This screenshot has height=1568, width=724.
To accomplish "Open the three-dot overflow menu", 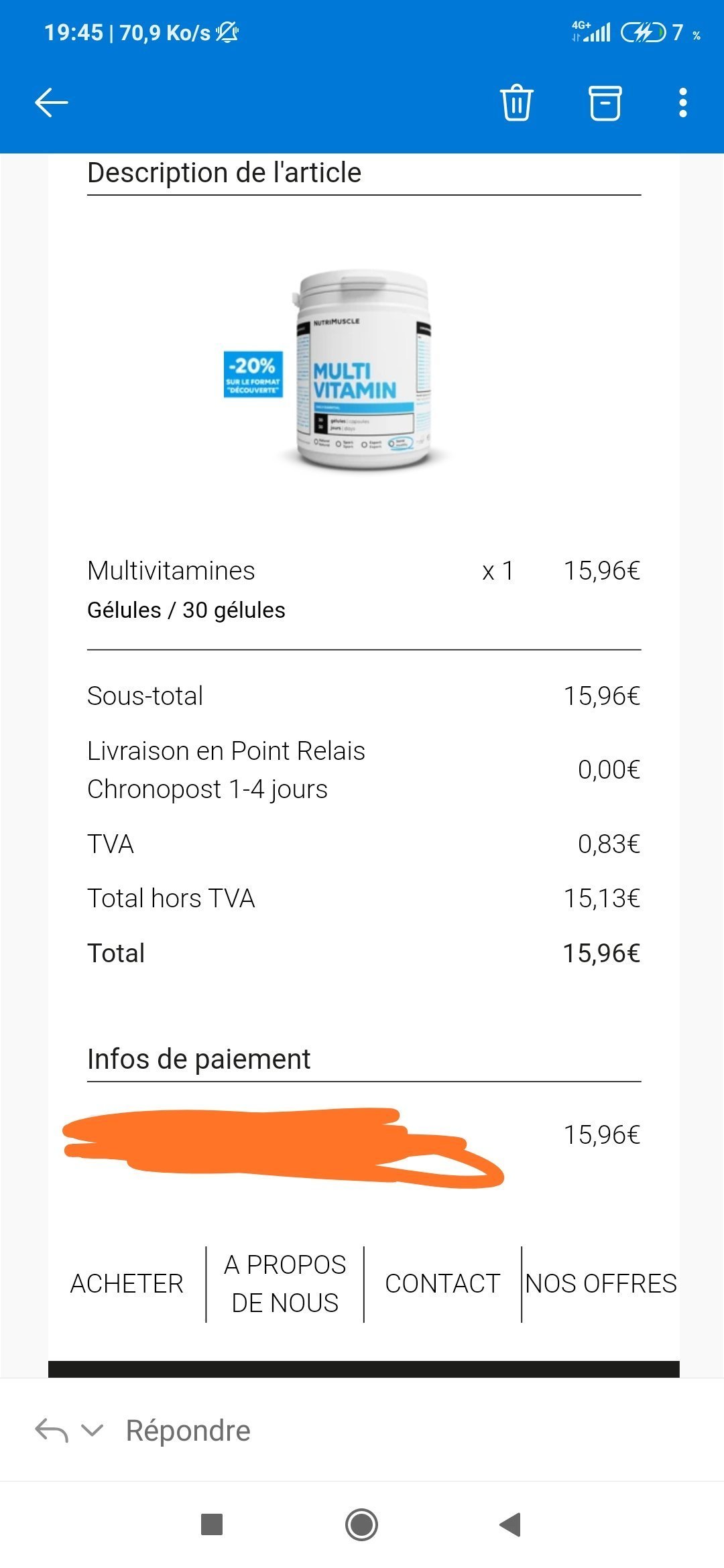I will coord(682,103).
